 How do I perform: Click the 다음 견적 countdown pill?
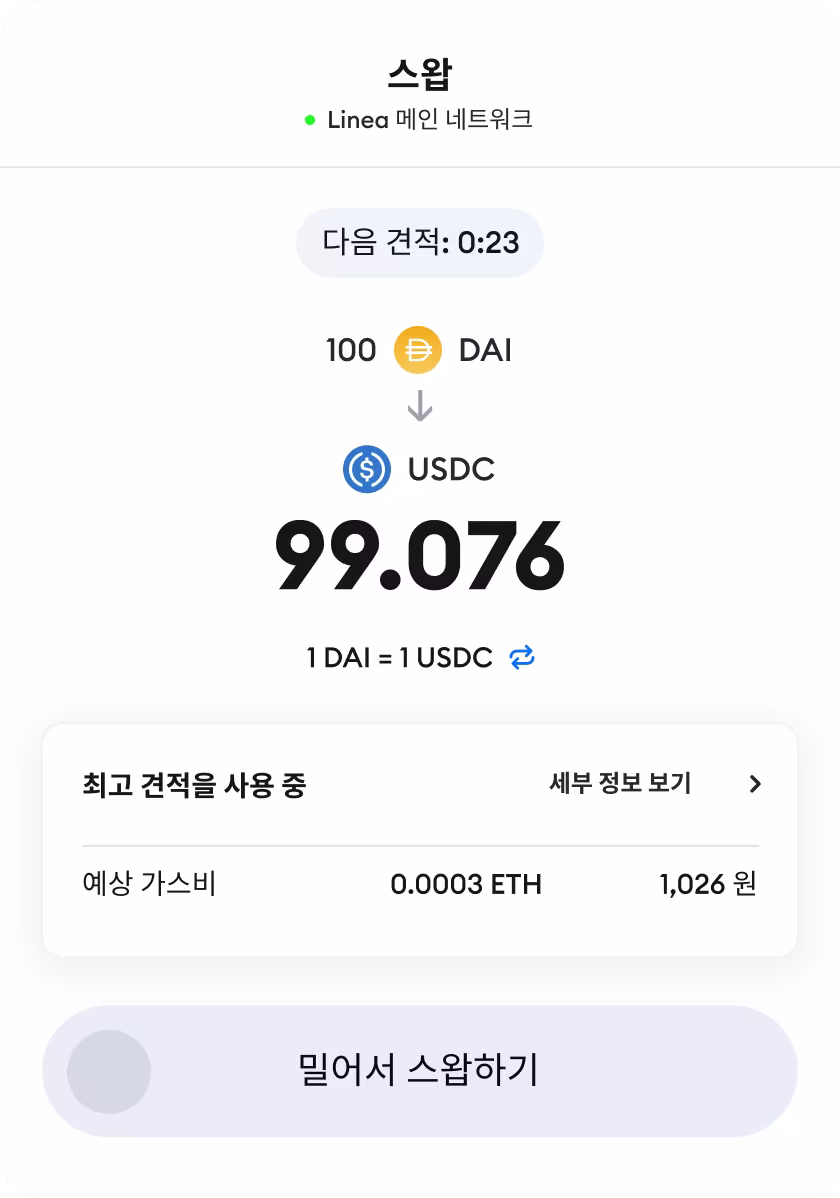pyautogui.click(x=420, y=242)
